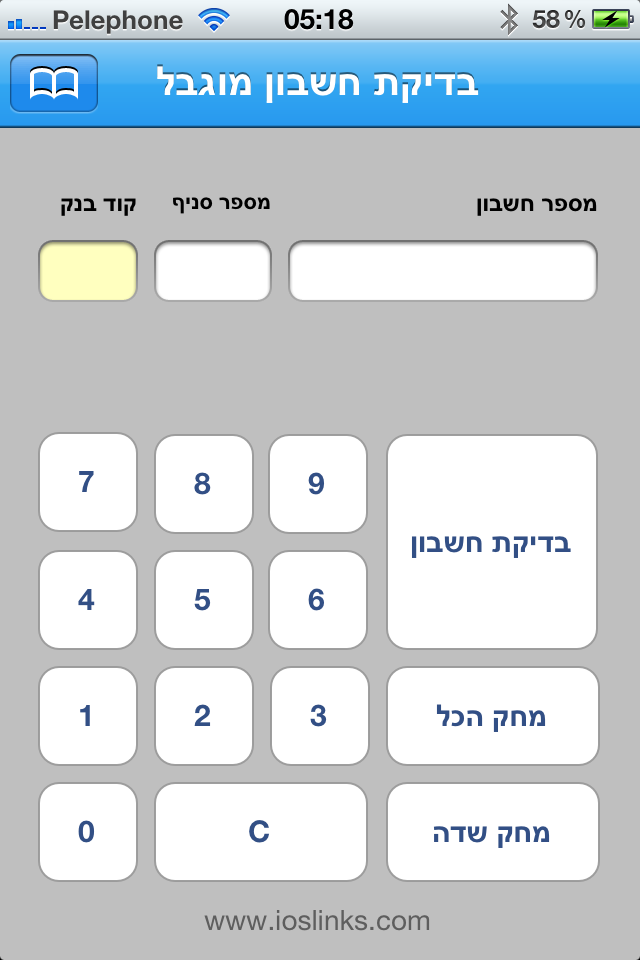Clear the field with מחק שדה

point(492,832)
